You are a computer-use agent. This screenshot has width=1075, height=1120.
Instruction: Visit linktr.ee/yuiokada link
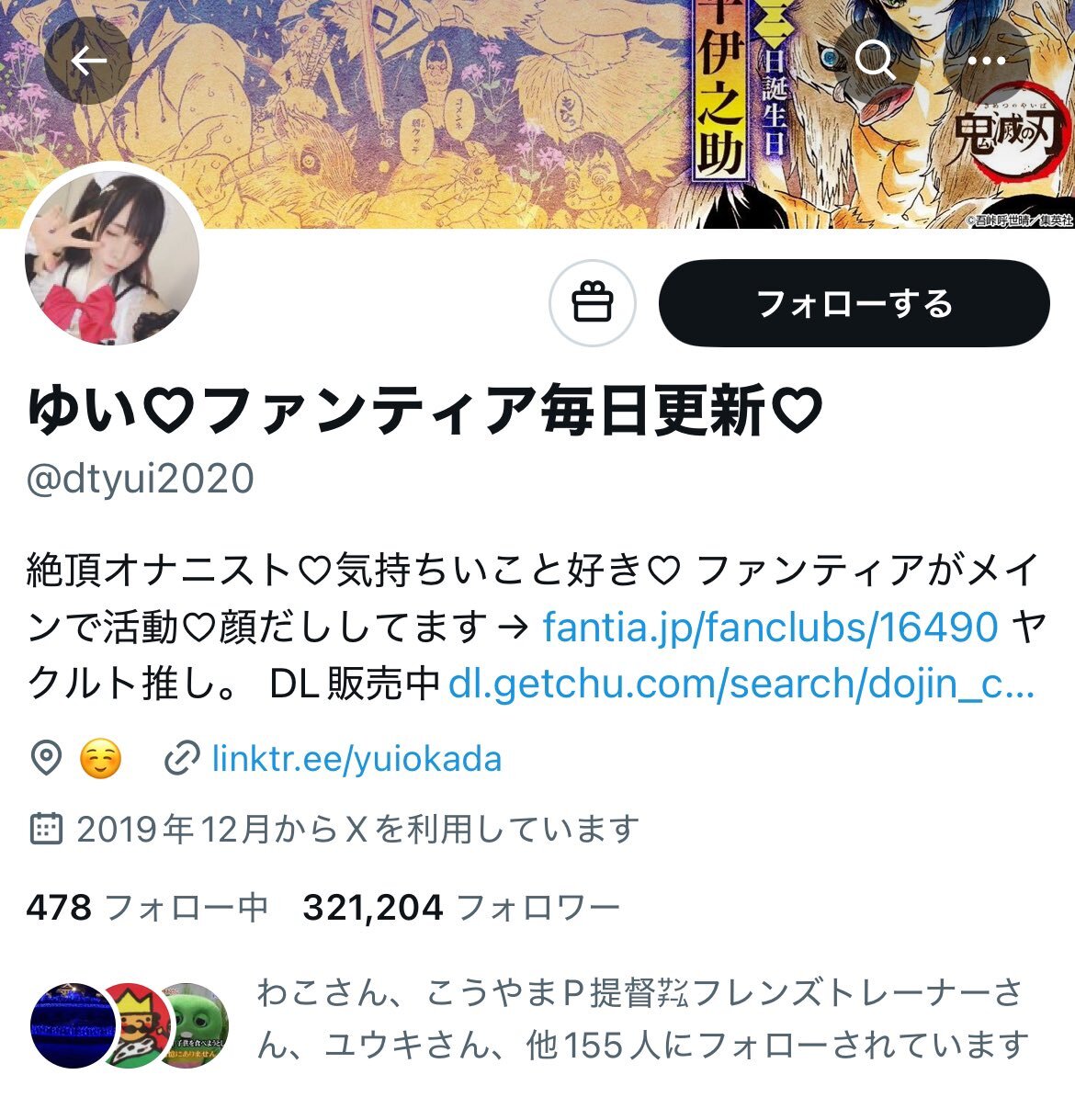point(356,759)
